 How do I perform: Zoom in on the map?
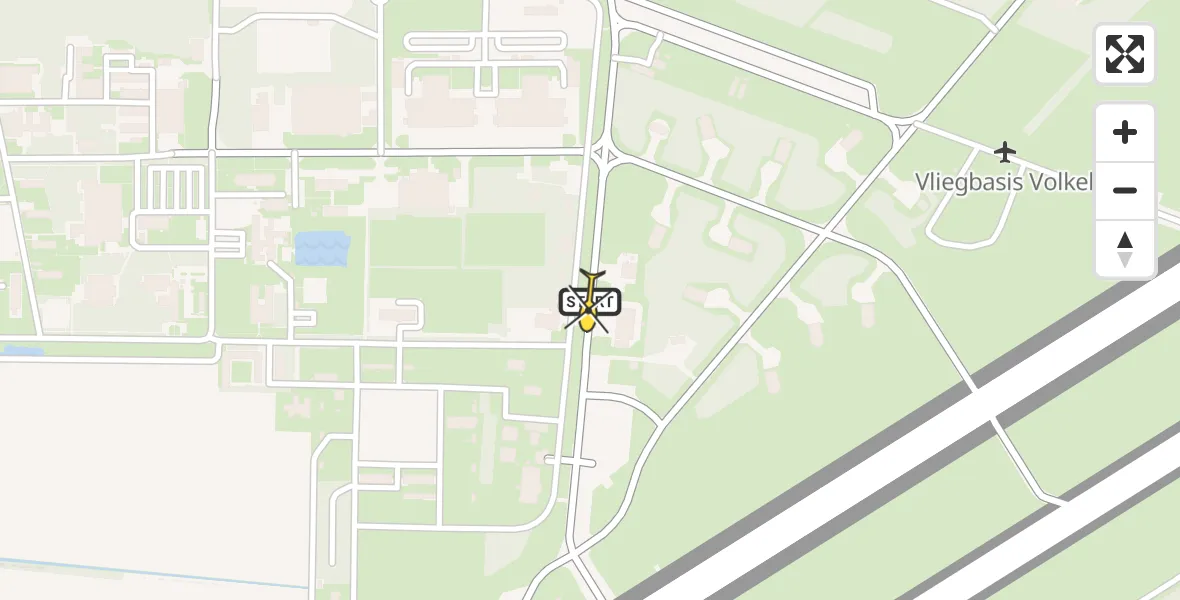coord(1125,133)
